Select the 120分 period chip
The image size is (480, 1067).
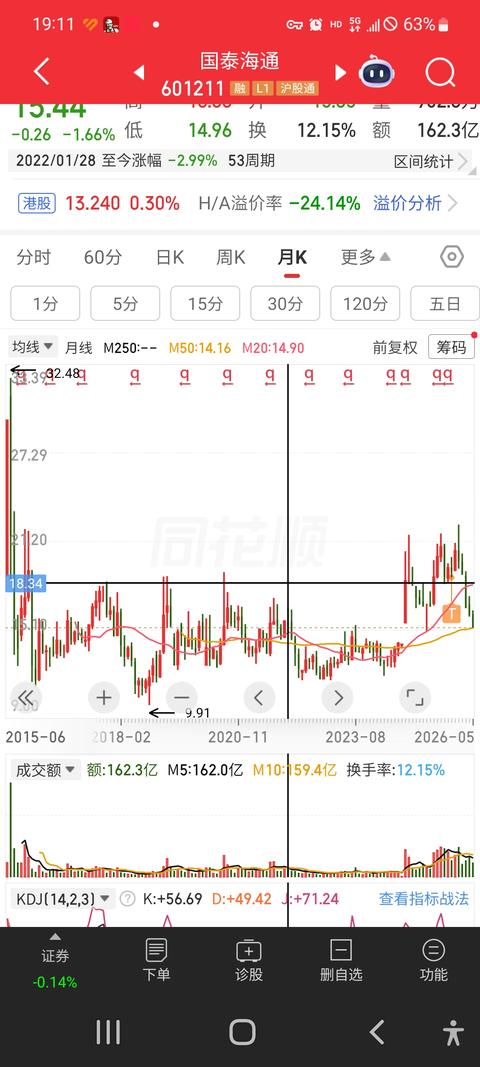365,303
